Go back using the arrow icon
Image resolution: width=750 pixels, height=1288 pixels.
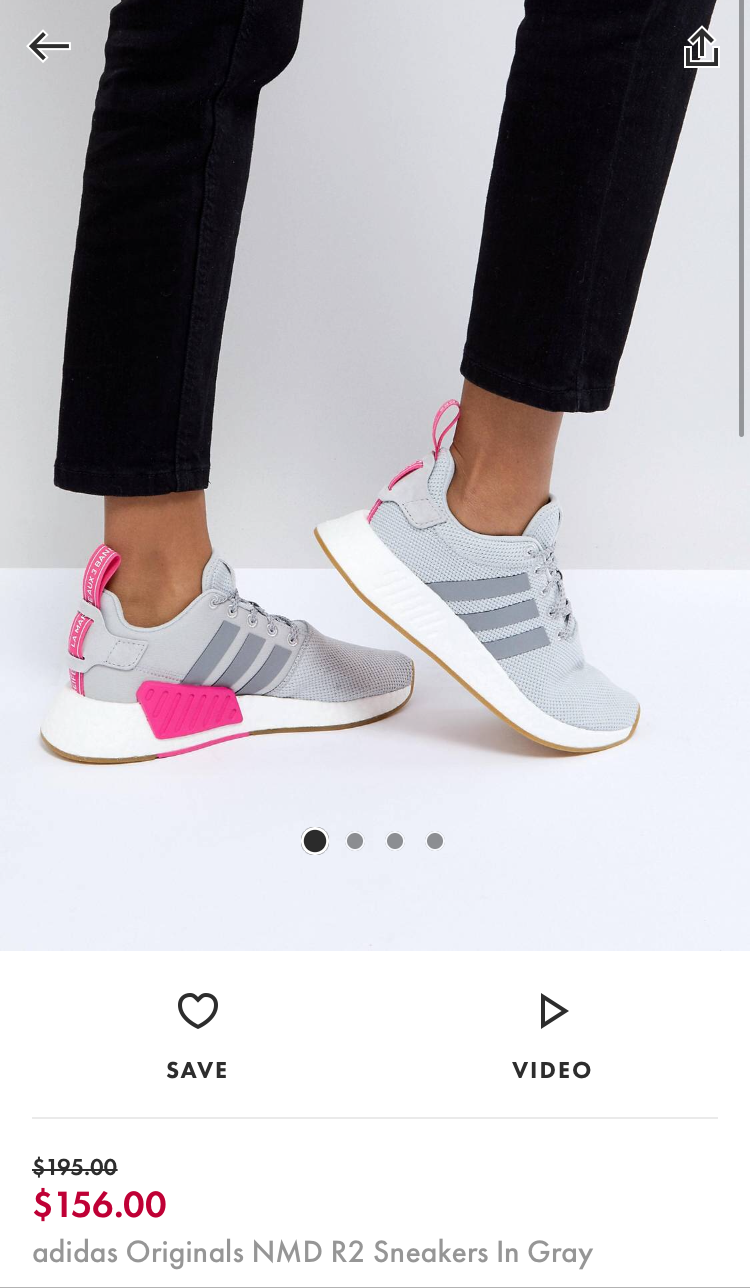[x=49, y=46]
